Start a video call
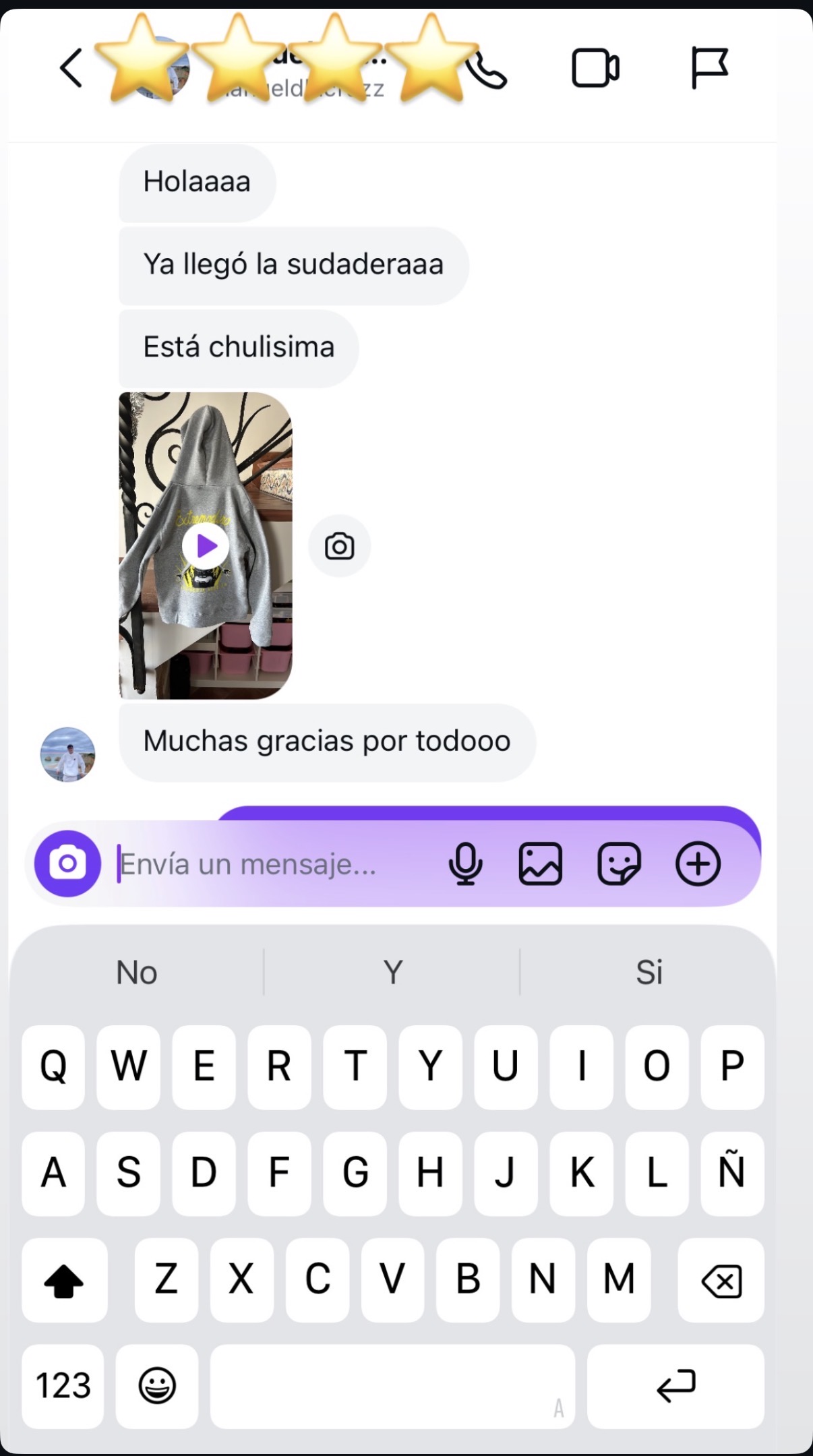 (594, 66)
